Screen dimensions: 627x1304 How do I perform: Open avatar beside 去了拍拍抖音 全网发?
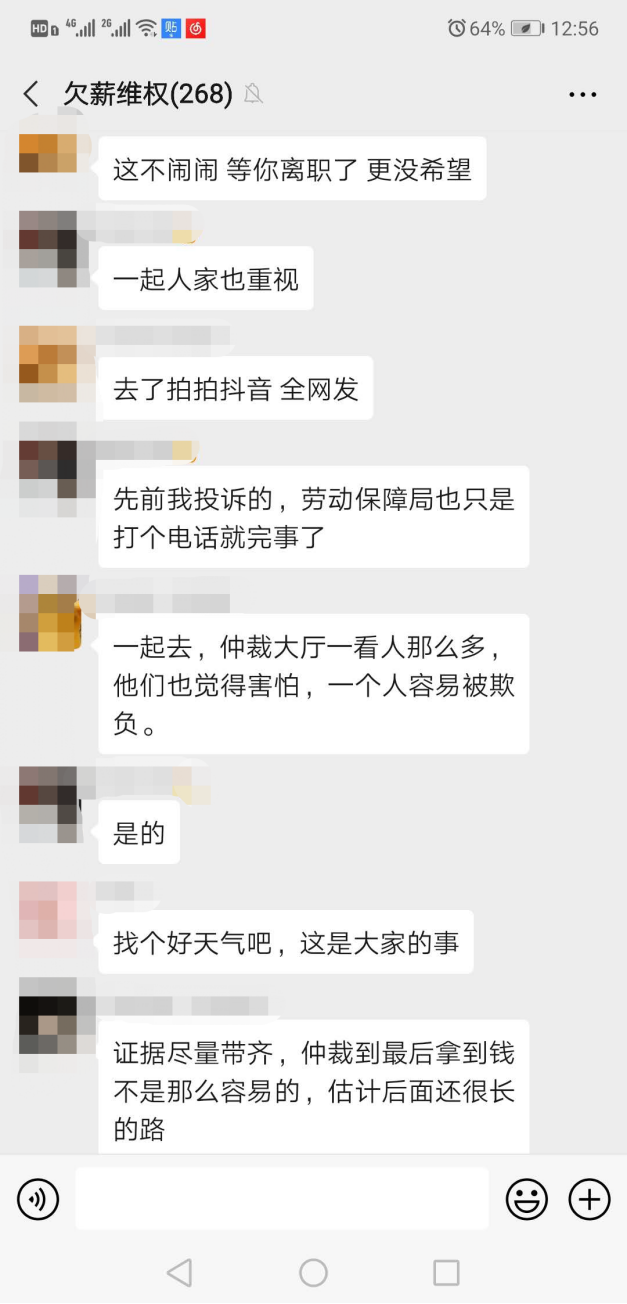(48, 363)
